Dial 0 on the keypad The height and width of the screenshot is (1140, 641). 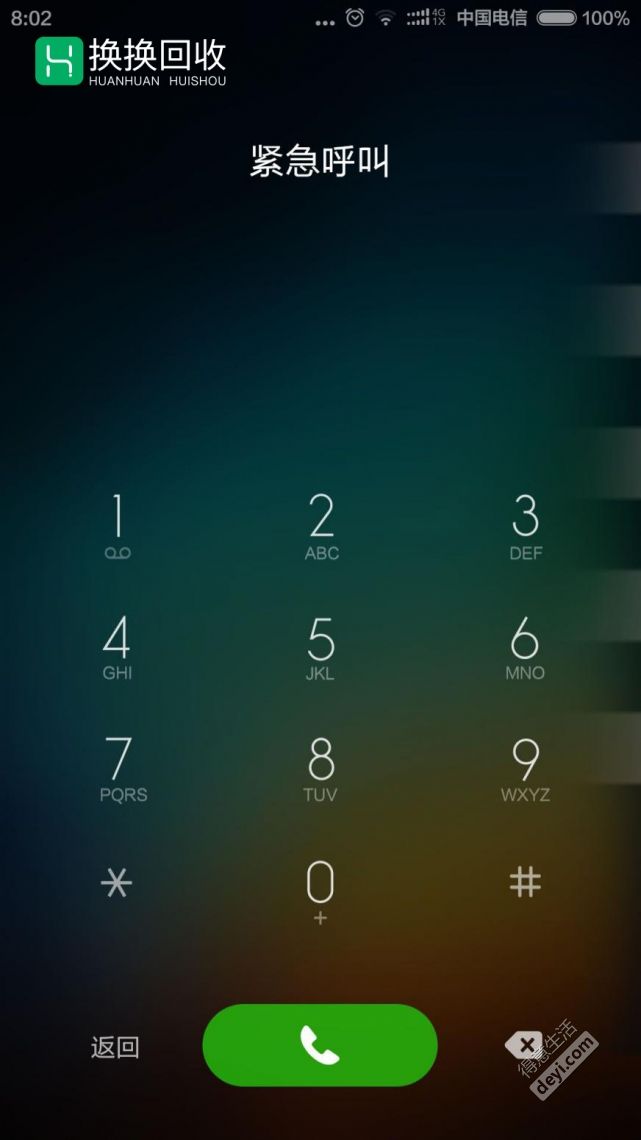(320, 890)
